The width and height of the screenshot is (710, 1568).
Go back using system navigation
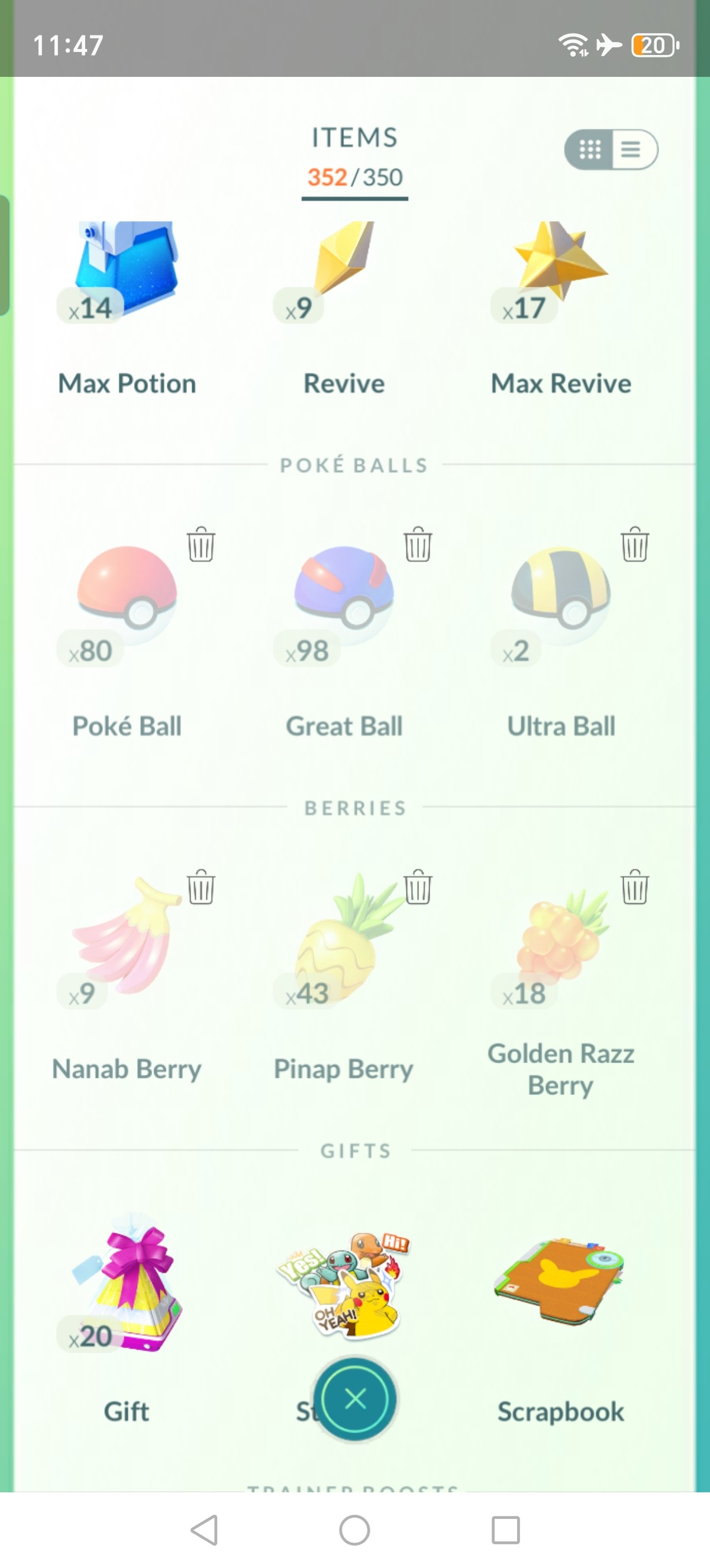[205, 1530]
